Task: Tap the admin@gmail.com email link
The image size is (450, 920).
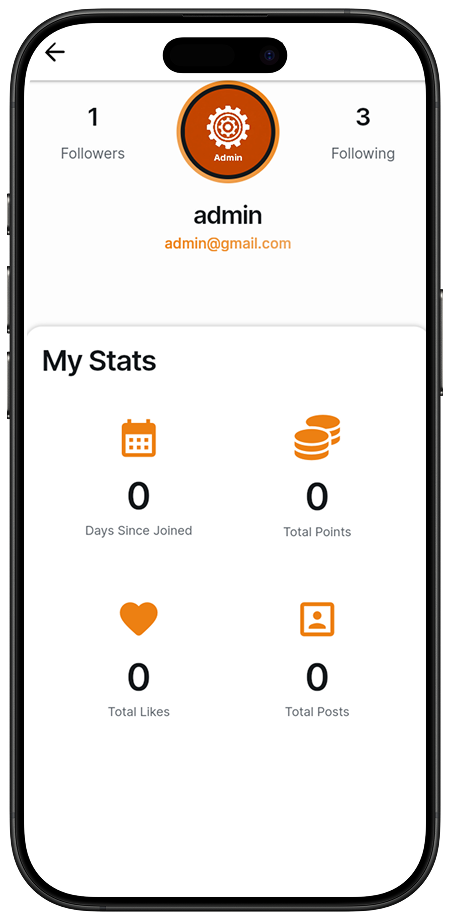Action: tap(228, 243)
